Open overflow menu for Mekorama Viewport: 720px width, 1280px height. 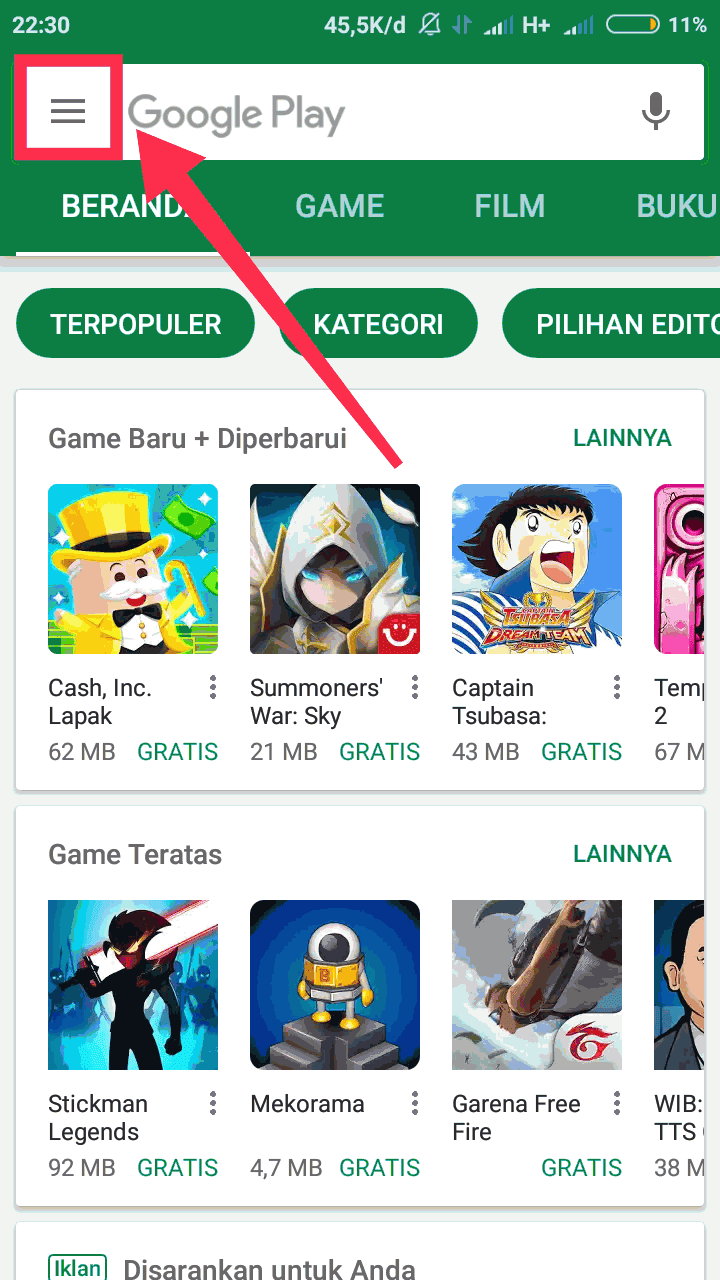click(x=415, y=1104)
